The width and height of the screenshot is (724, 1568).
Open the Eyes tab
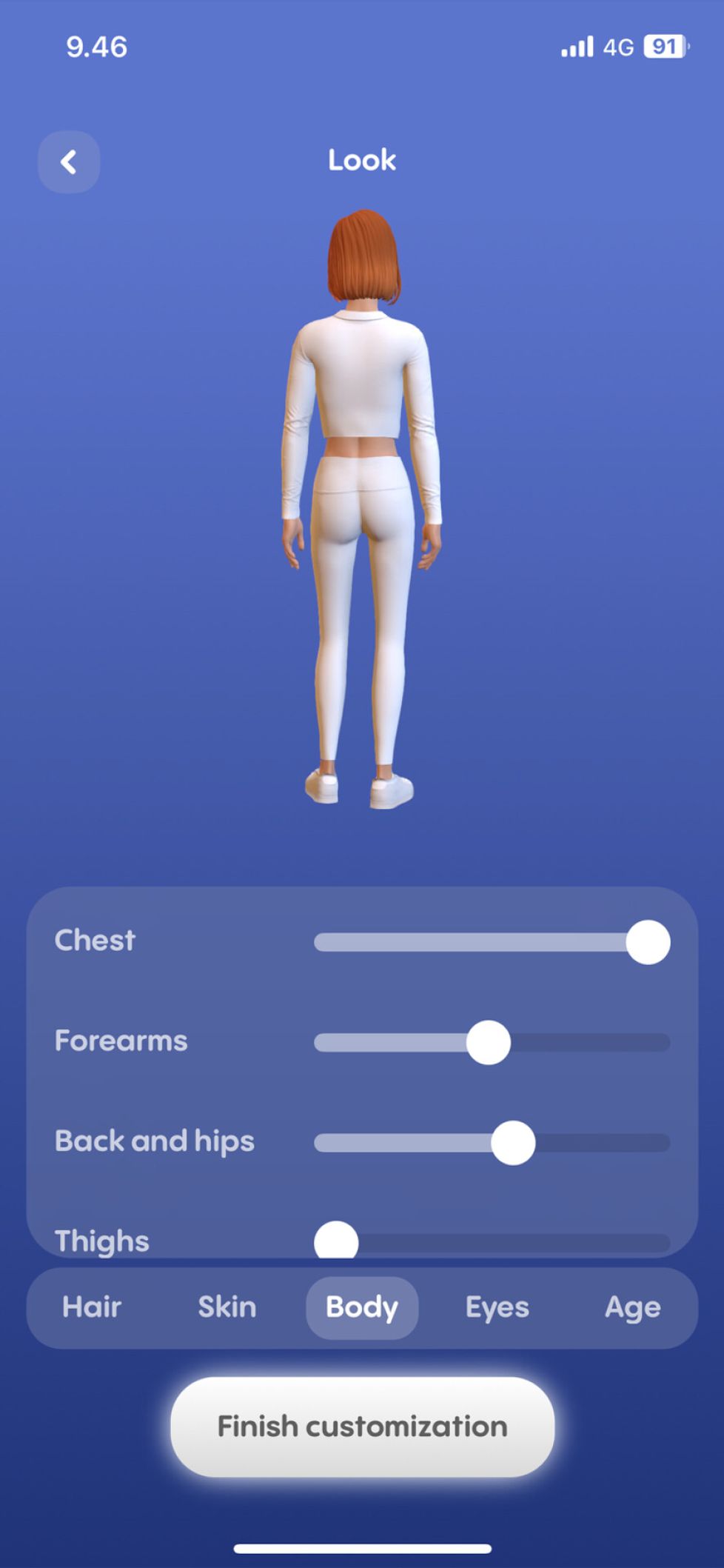pyautogui.click(x=497, y=1307)
